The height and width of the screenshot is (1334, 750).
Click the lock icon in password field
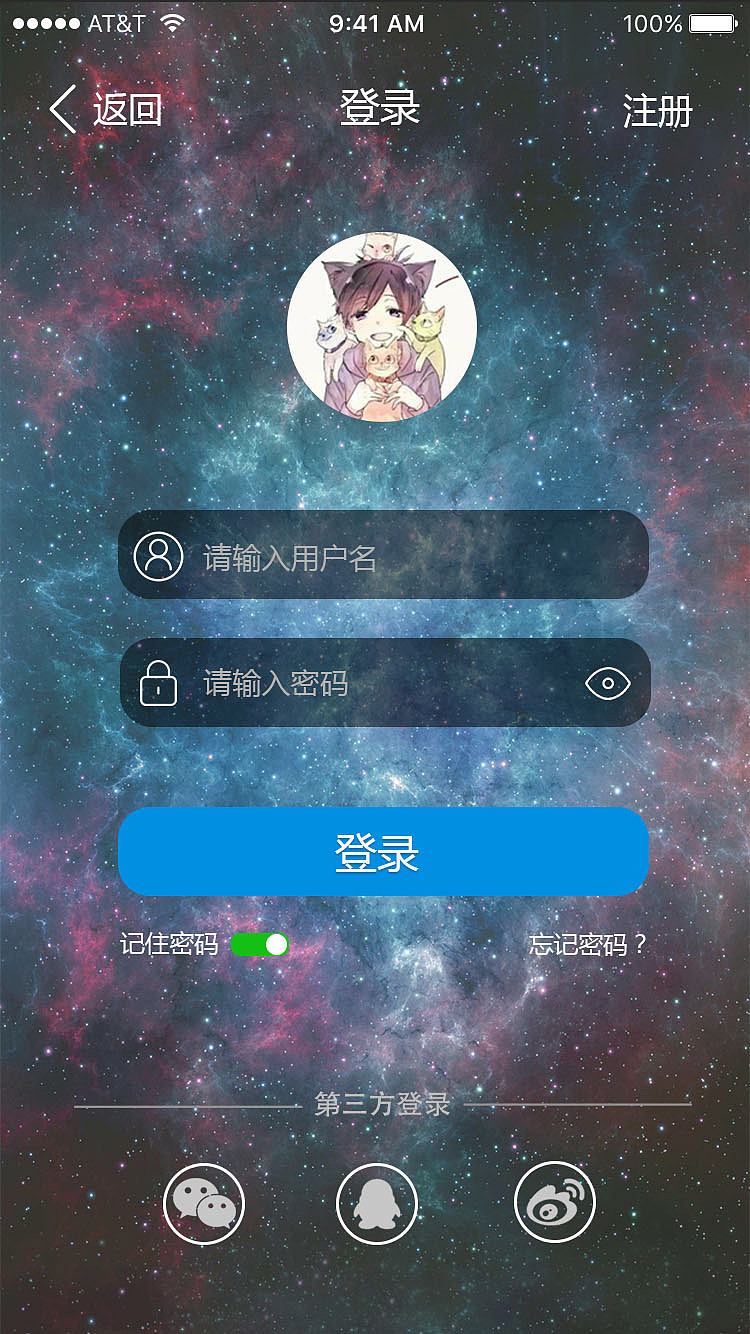pyautogui.click(x=155, y=683)
